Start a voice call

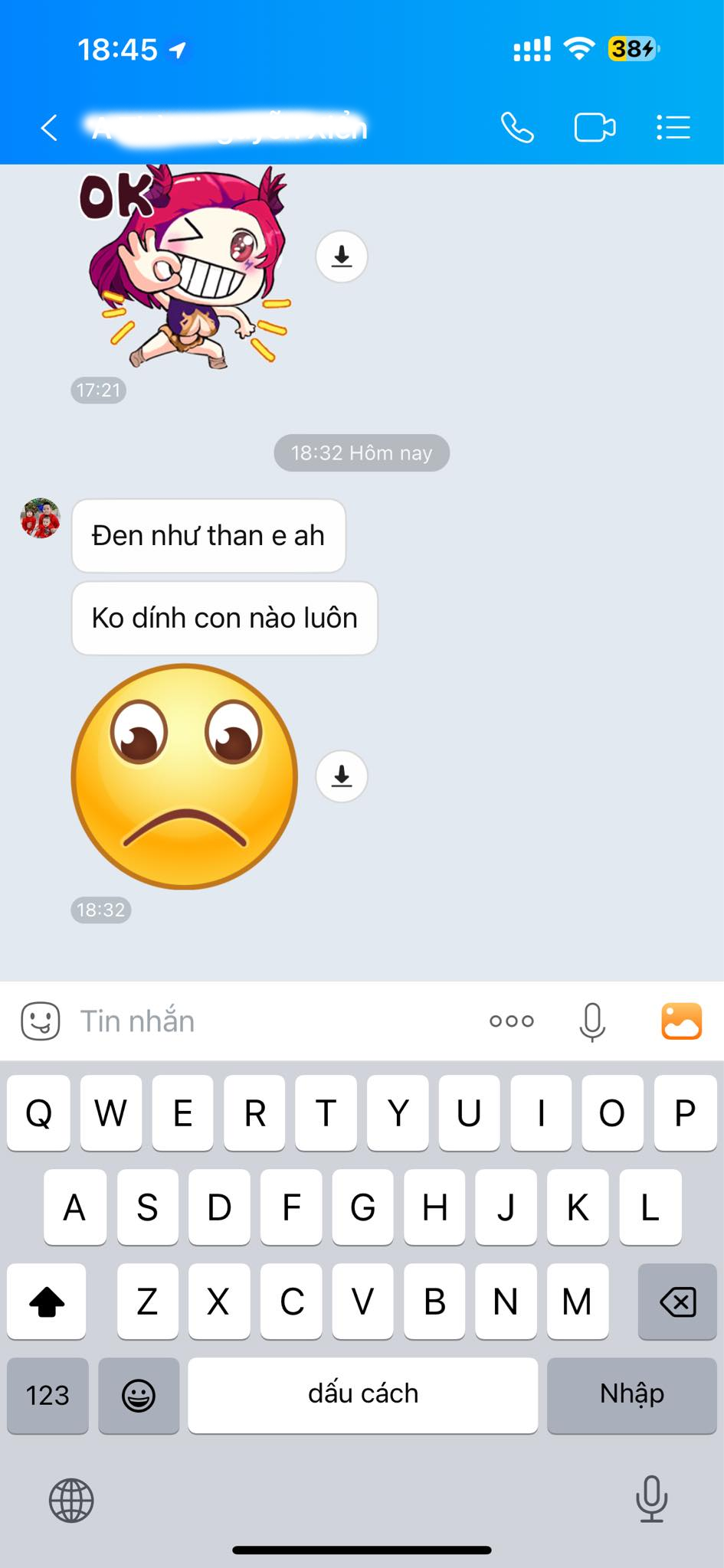click(517, 128)
